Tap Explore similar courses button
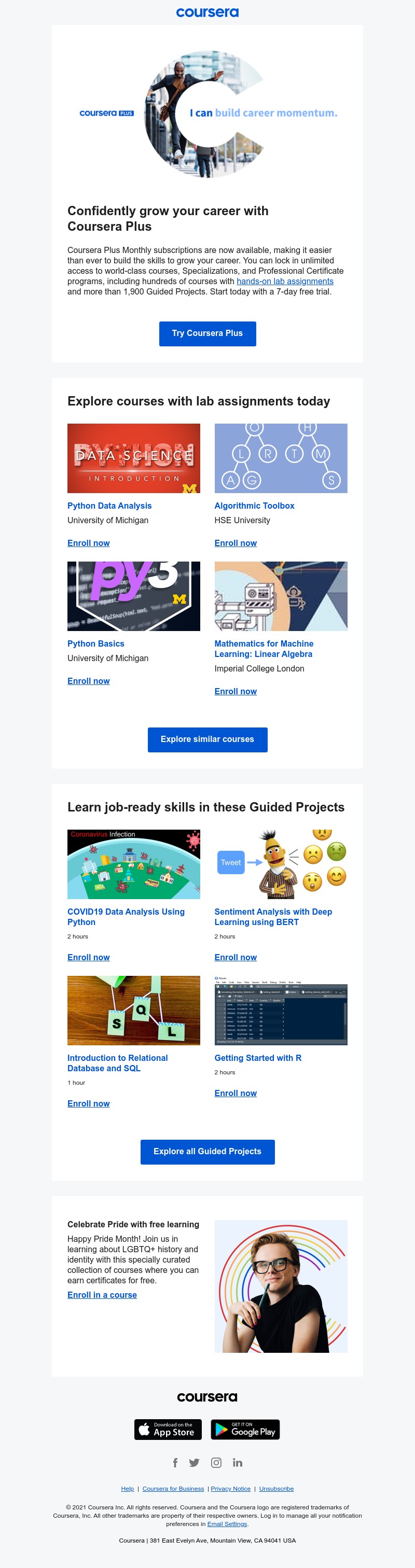Screen dimensions: 415x1568 point(207,739)
